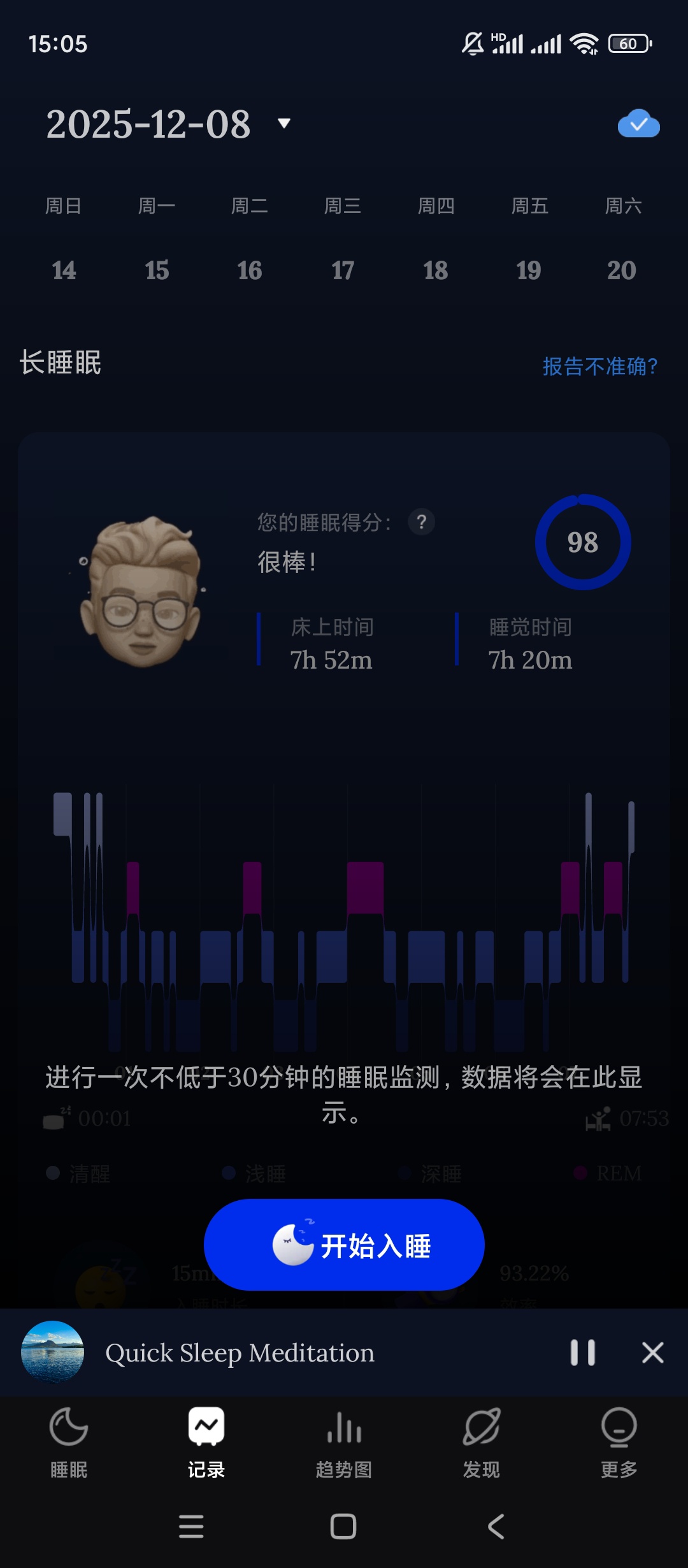Go to the 趋势图 tab

pyautogui.click(x=344, y=1443)
